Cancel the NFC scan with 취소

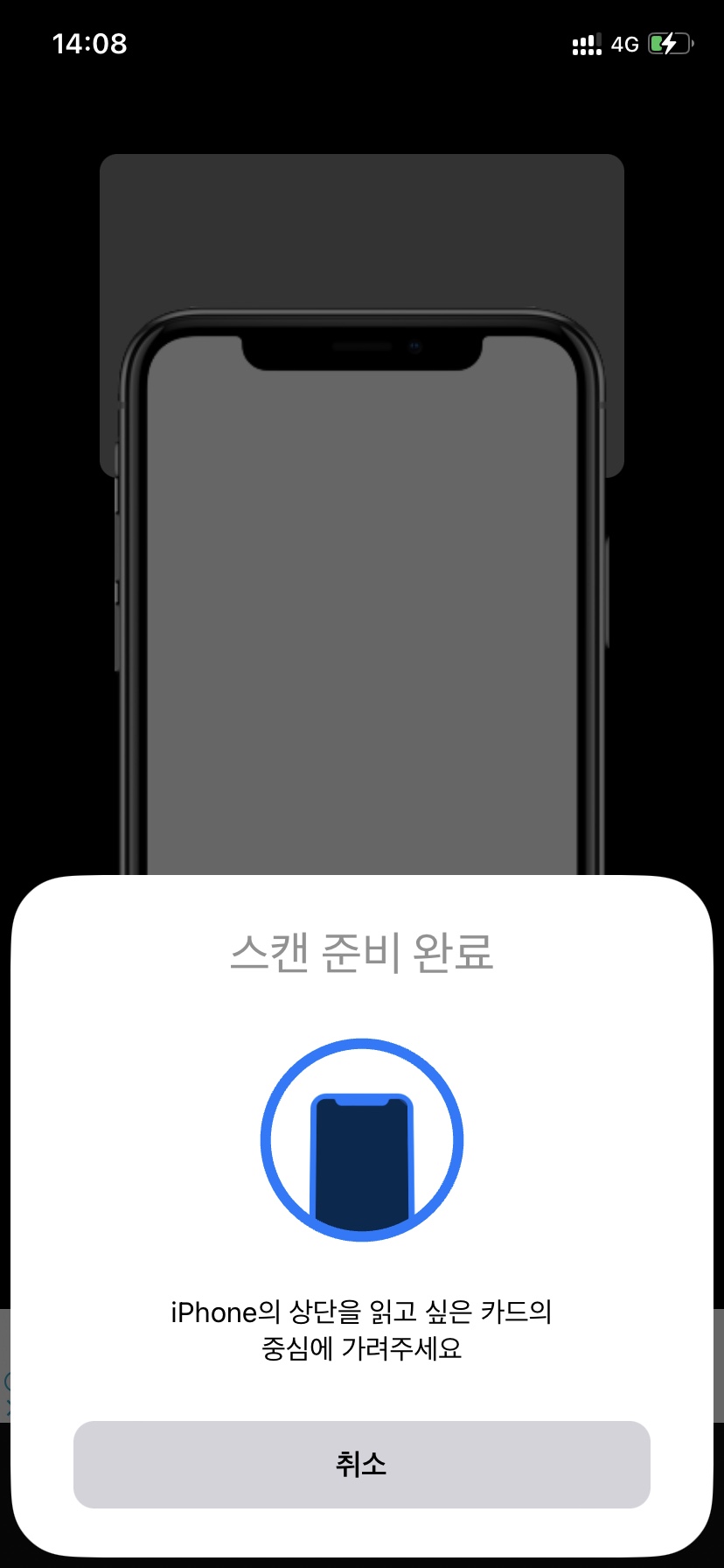point(362,1465)
